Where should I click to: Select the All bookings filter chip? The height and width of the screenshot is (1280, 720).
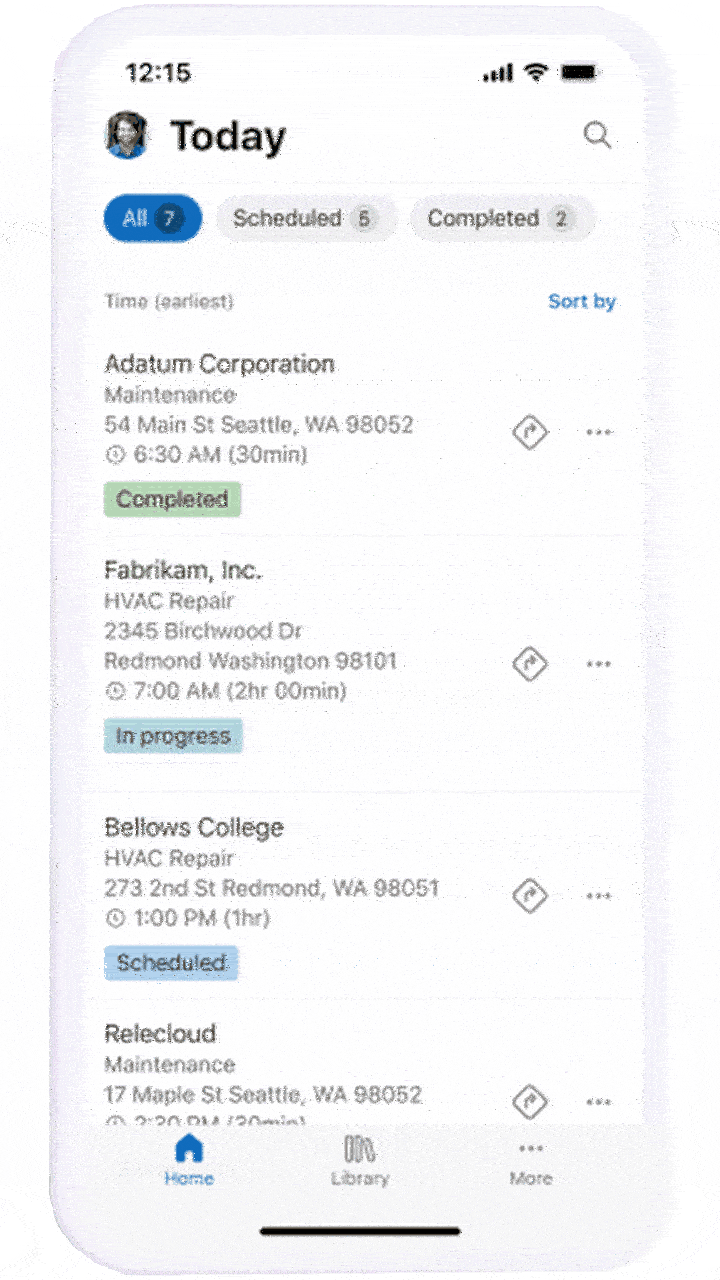point(152,218)
